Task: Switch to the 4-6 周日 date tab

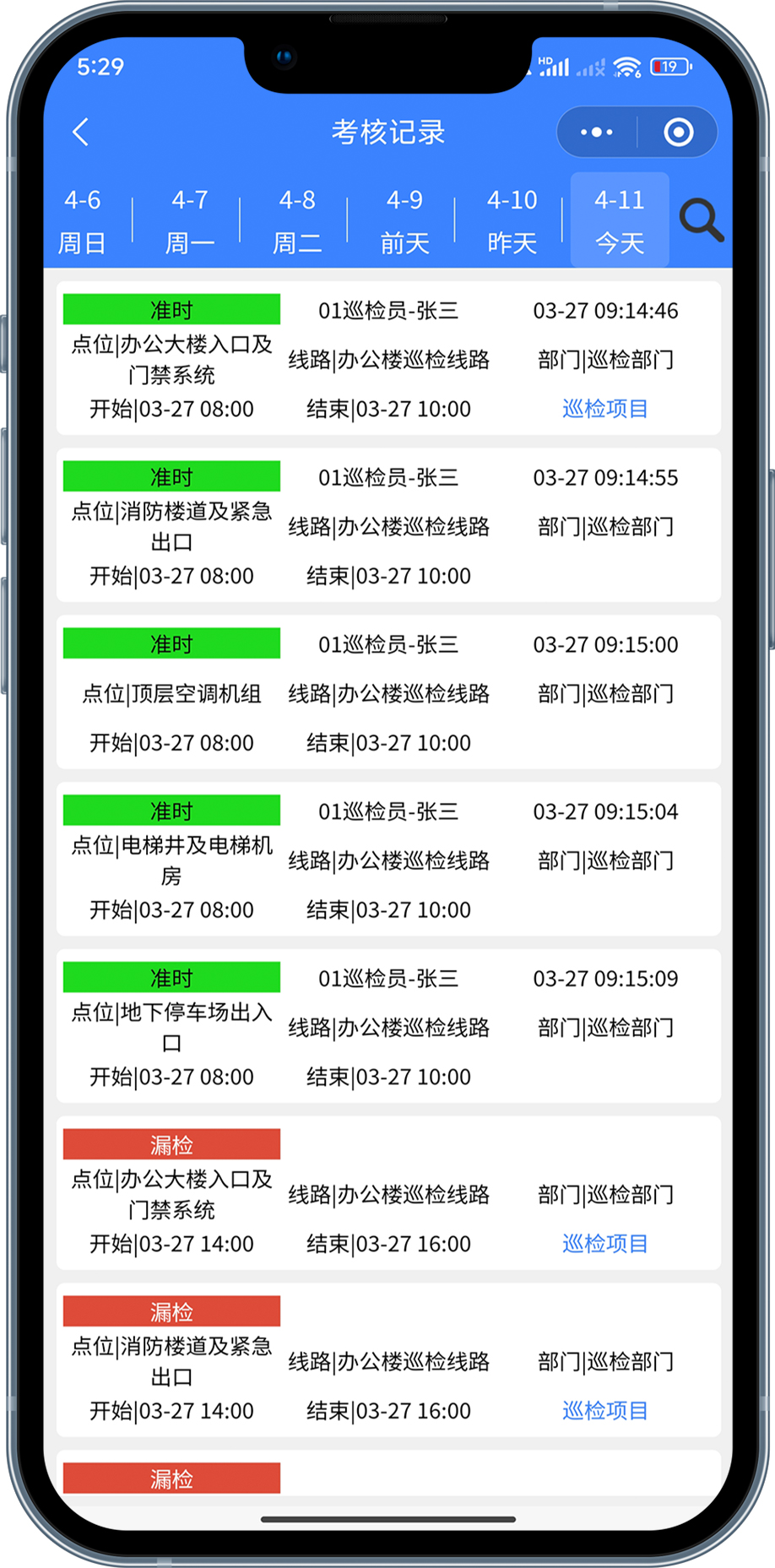Action: [x=83, y=221]
